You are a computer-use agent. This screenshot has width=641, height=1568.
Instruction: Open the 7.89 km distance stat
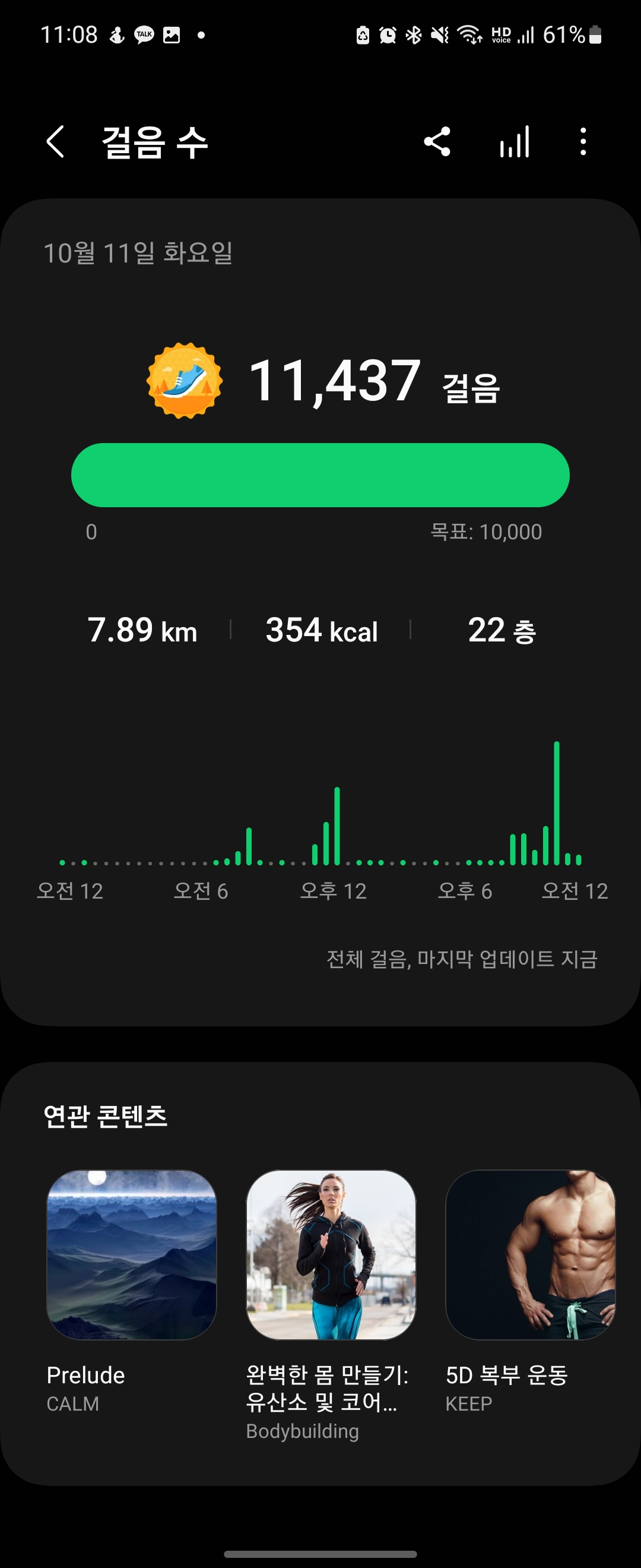[x=142, y=631]
